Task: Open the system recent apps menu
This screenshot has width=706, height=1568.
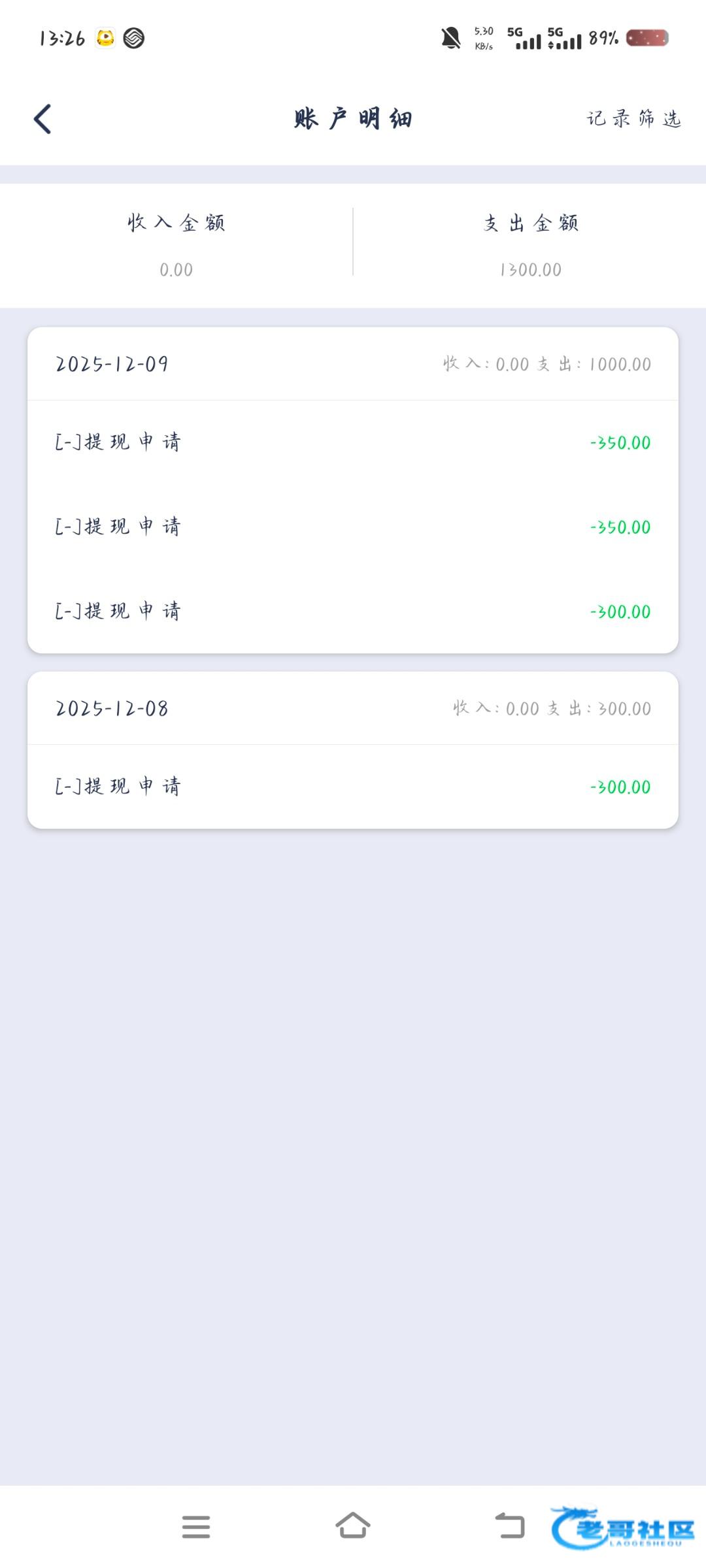Action: pos(196,1527)
